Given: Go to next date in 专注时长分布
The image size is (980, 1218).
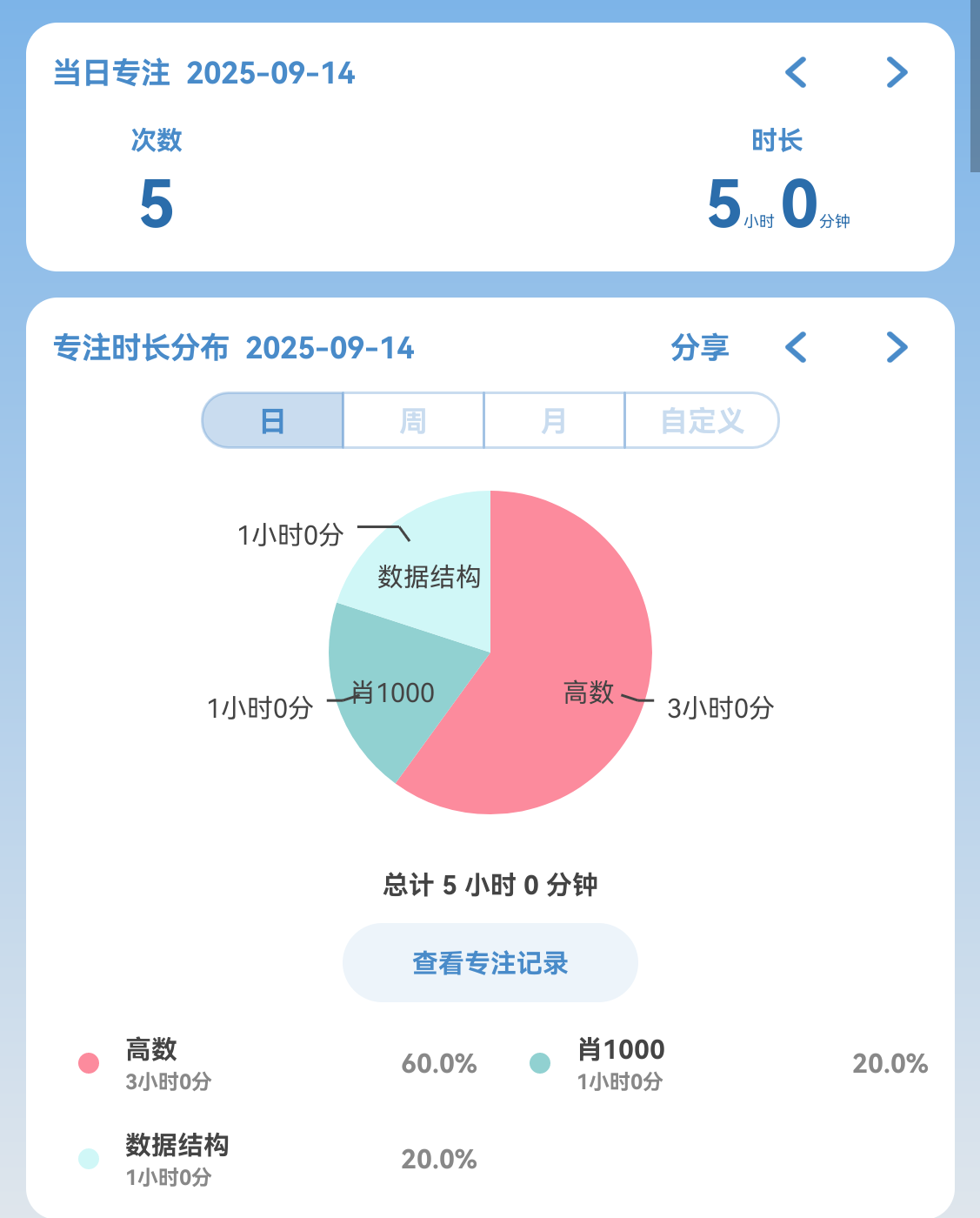Looking at the screenshot, I should pyautogui.click(x=897, y=347).
